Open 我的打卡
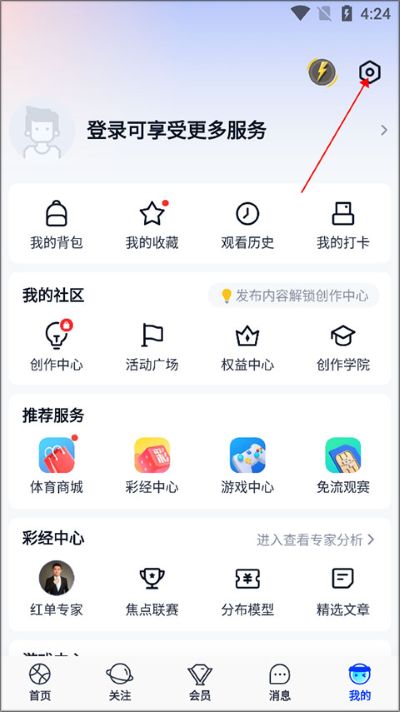This screenshot has width=400, height=712. point(343,224)
